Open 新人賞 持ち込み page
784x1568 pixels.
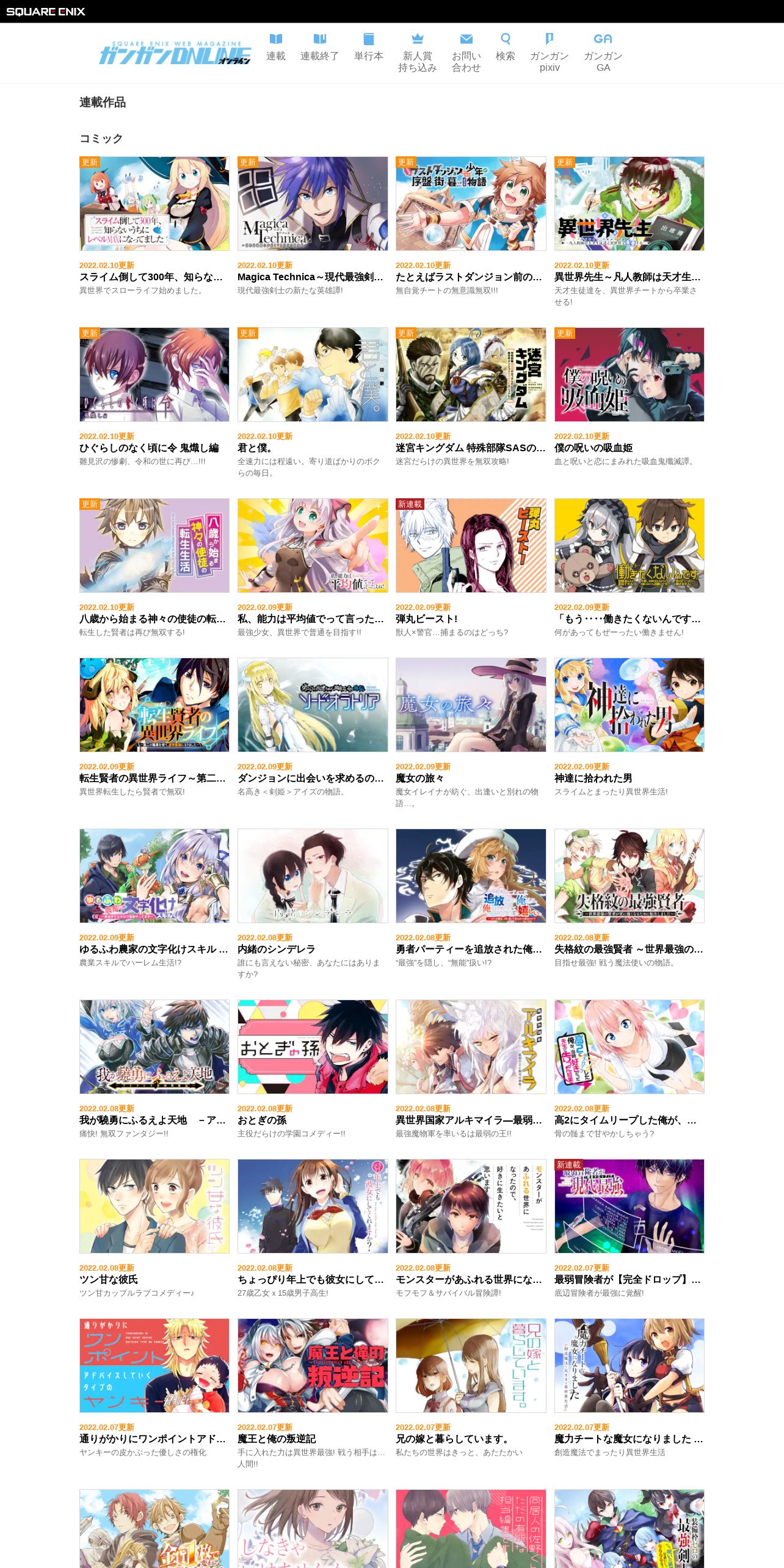[417, 53]
